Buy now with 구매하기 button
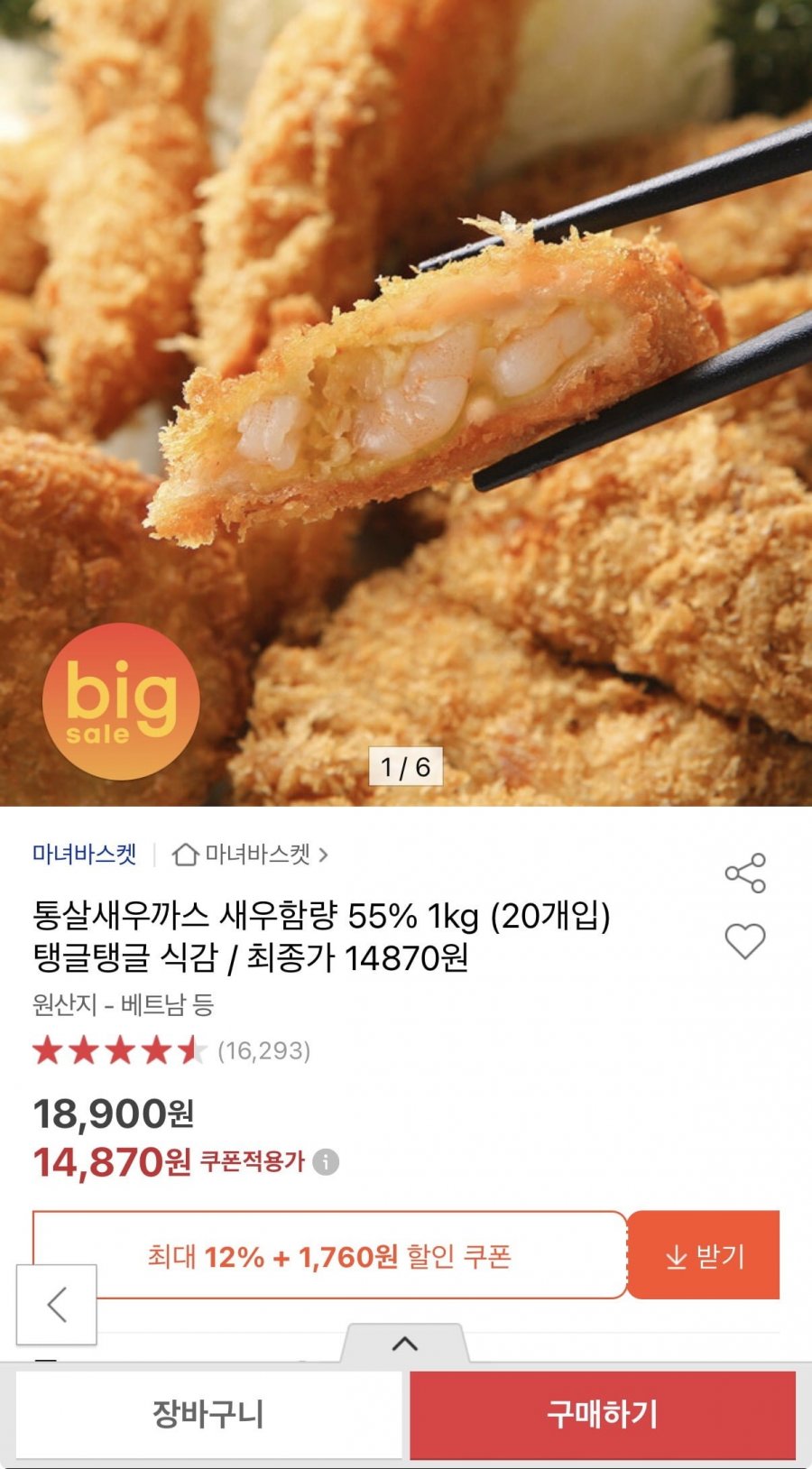The image size is (812, 1469). click(x=603, y=1414)
